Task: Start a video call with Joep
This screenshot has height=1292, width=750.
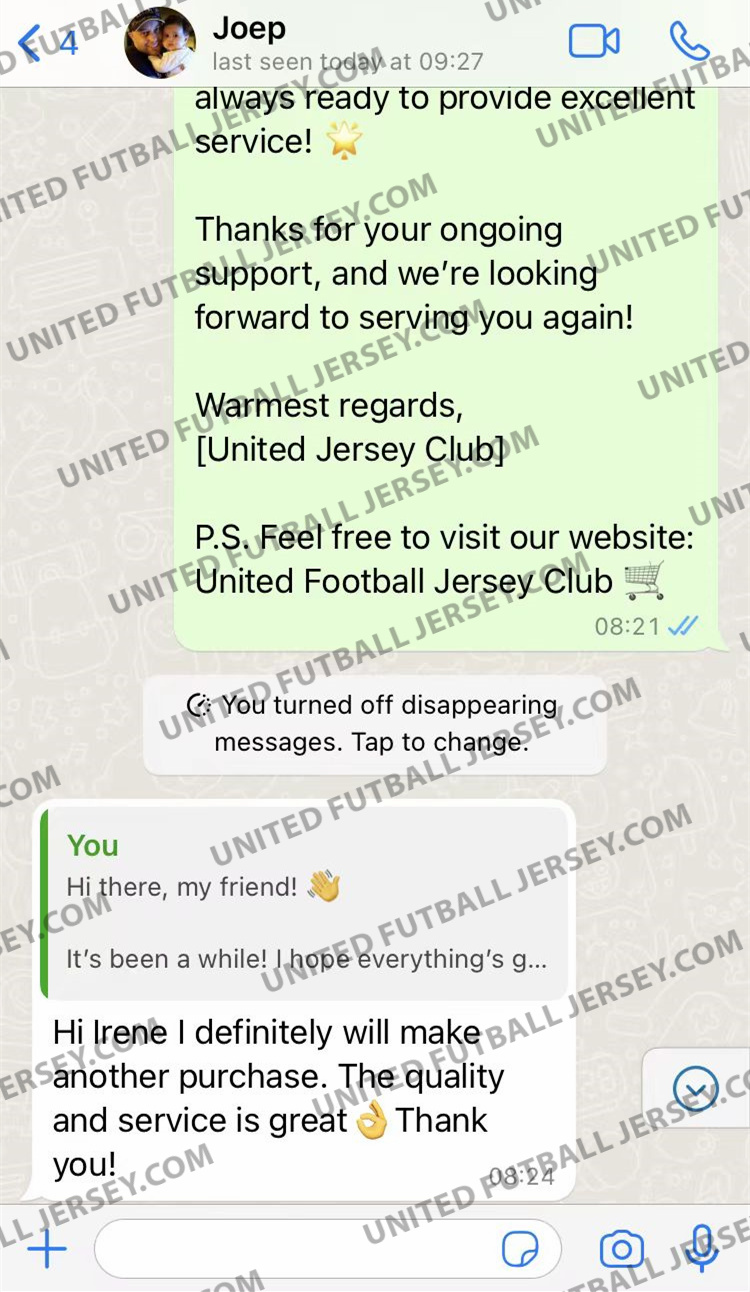Action: pyautogui.click(x=593, y=42)
